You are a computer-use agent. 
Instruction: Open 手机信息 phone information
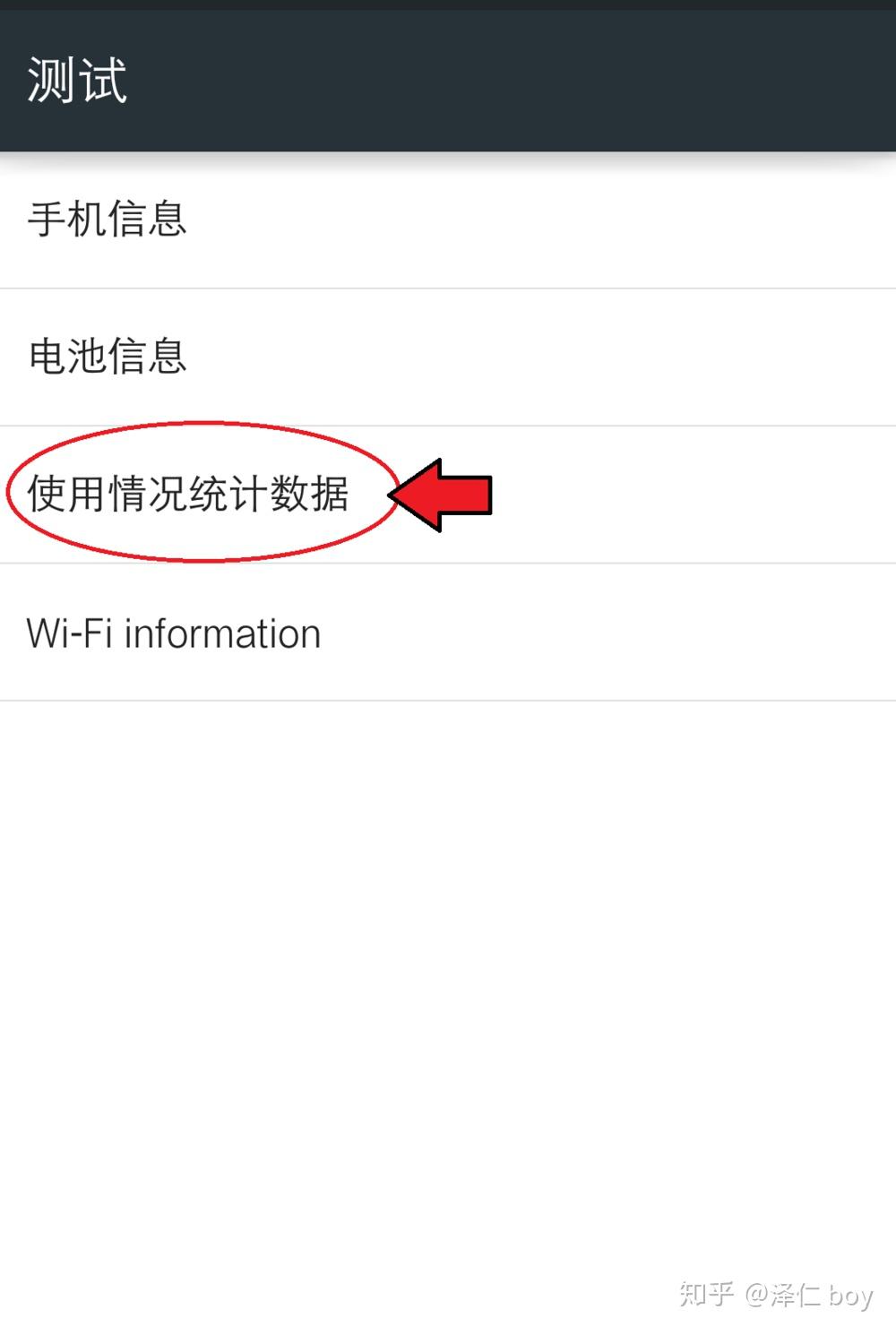(108, 220)
